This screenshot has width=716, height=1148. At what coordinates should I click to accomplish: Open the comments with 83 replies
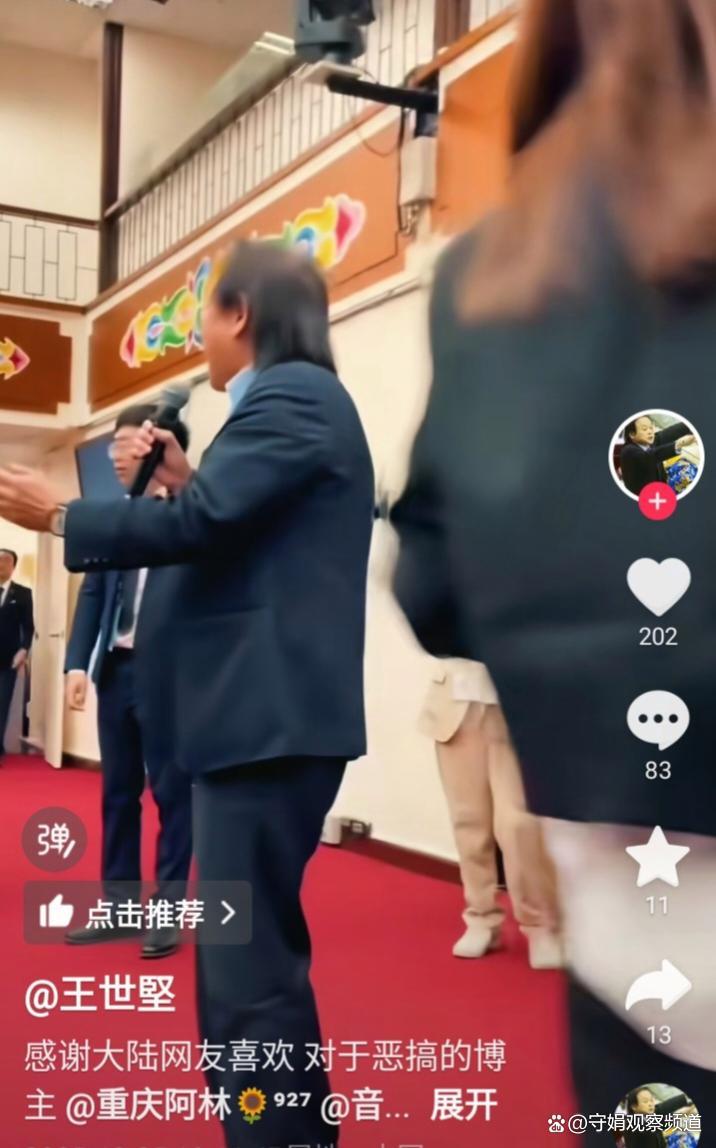pyautogui.click(x=658, y=721)
